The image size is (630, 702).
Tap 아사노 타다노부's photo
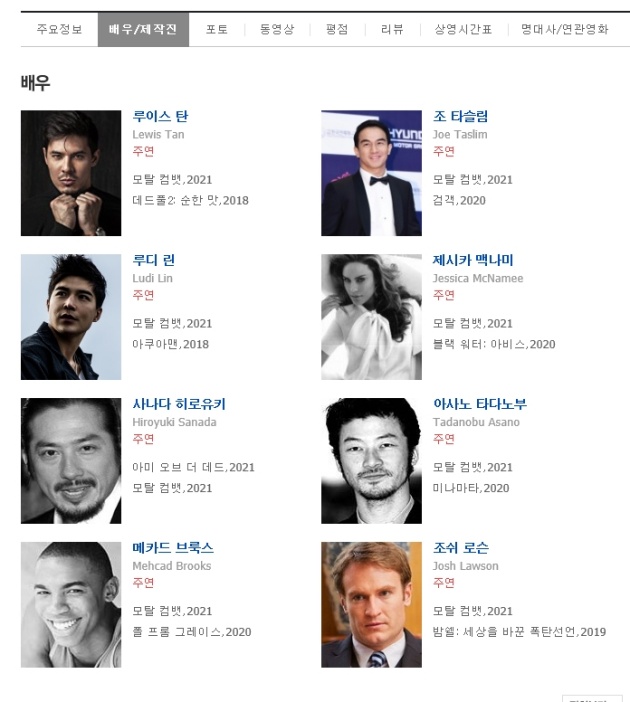(x=371, y=461)
